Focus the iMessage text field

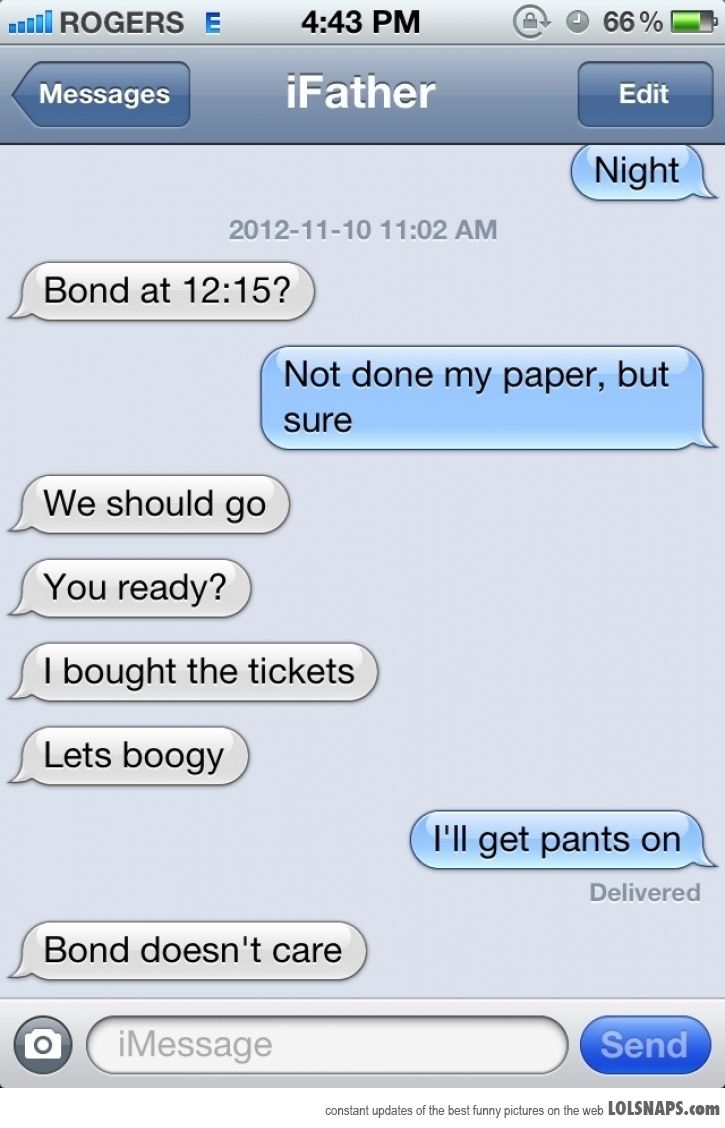328,1045
